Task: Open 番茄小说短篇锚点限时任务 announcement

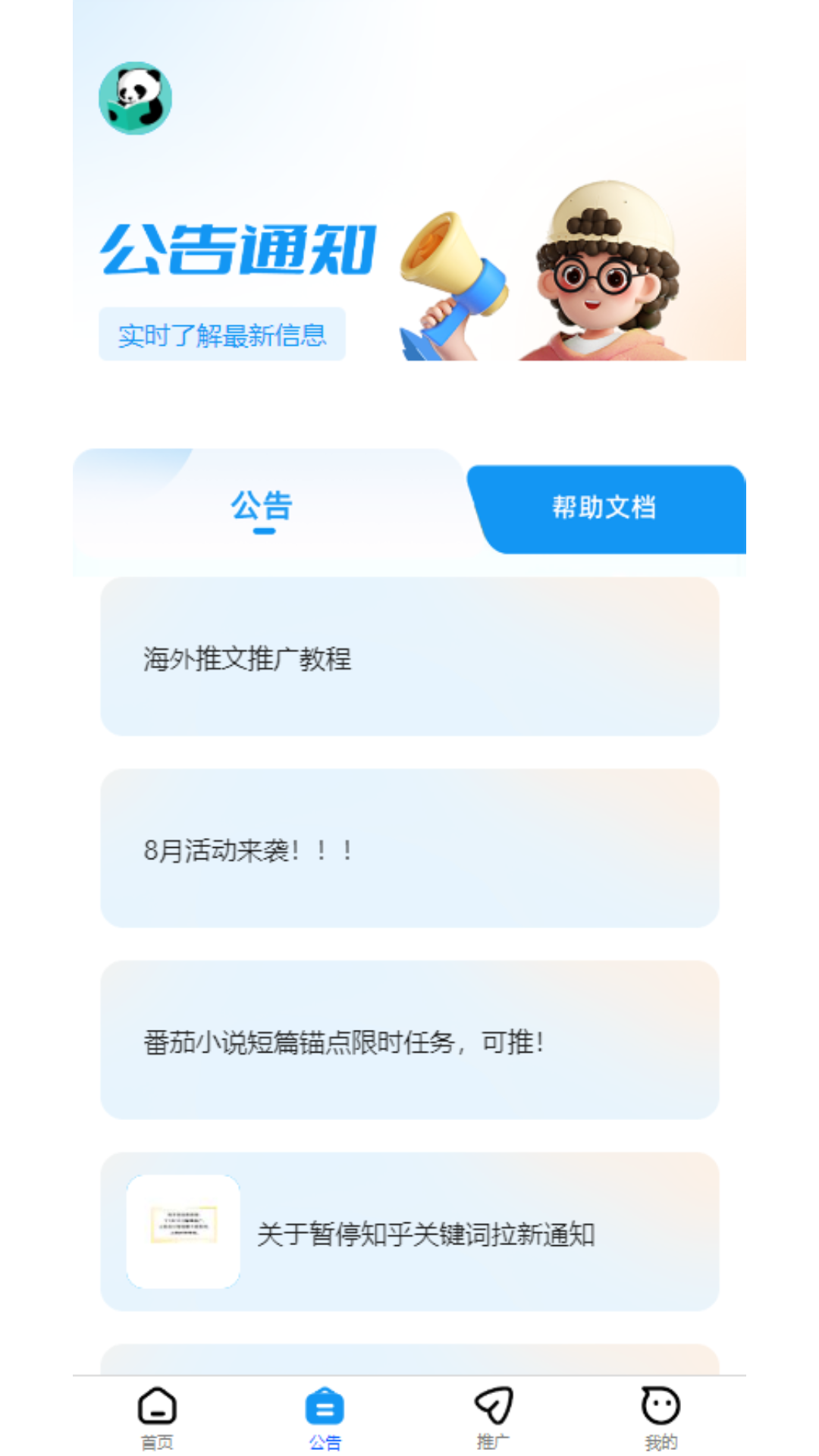Action: coord(409,1040)
